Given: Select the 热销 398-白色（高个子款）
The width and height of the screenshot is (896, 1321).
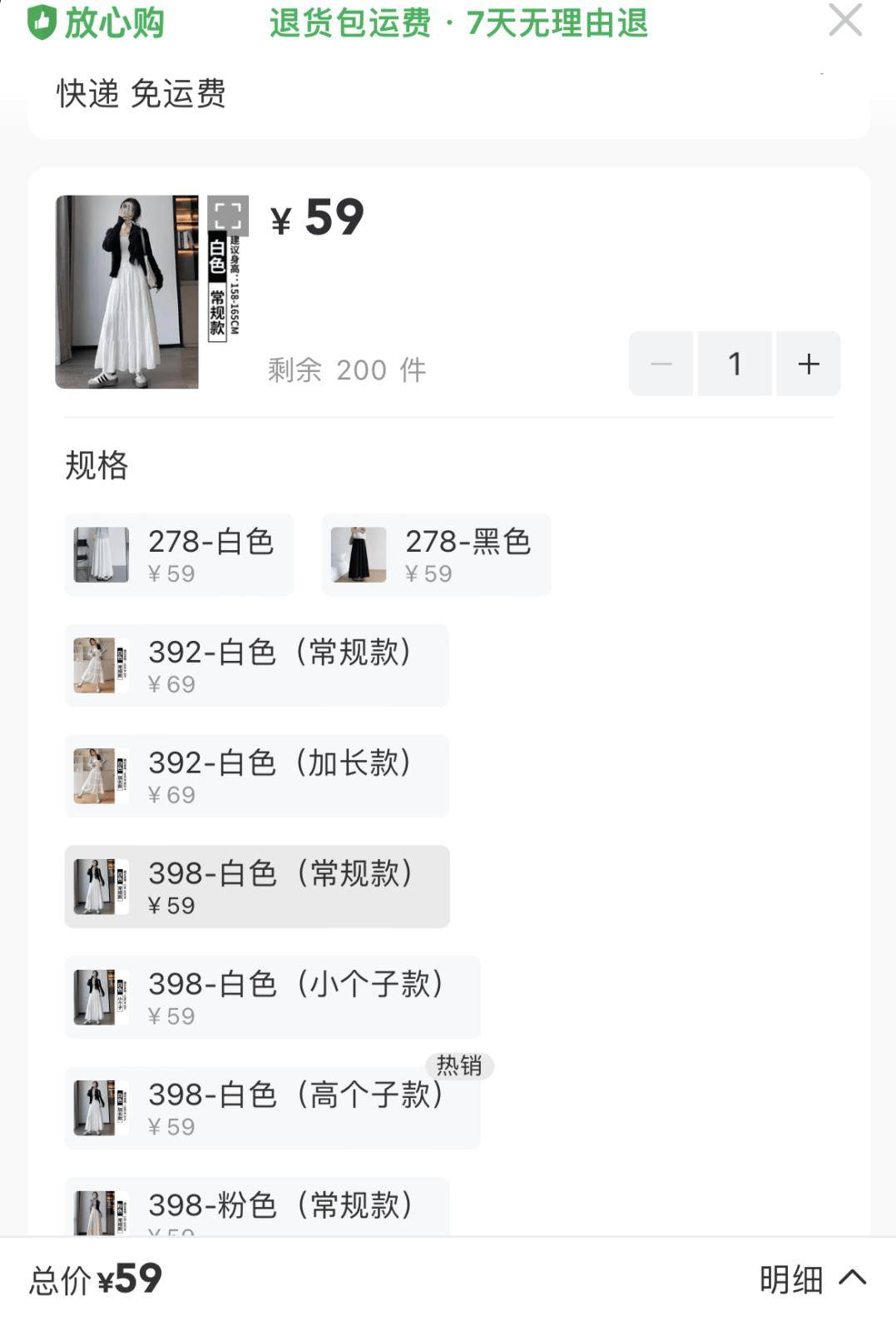Looking at the screenshot, I should coord(272,1109).
